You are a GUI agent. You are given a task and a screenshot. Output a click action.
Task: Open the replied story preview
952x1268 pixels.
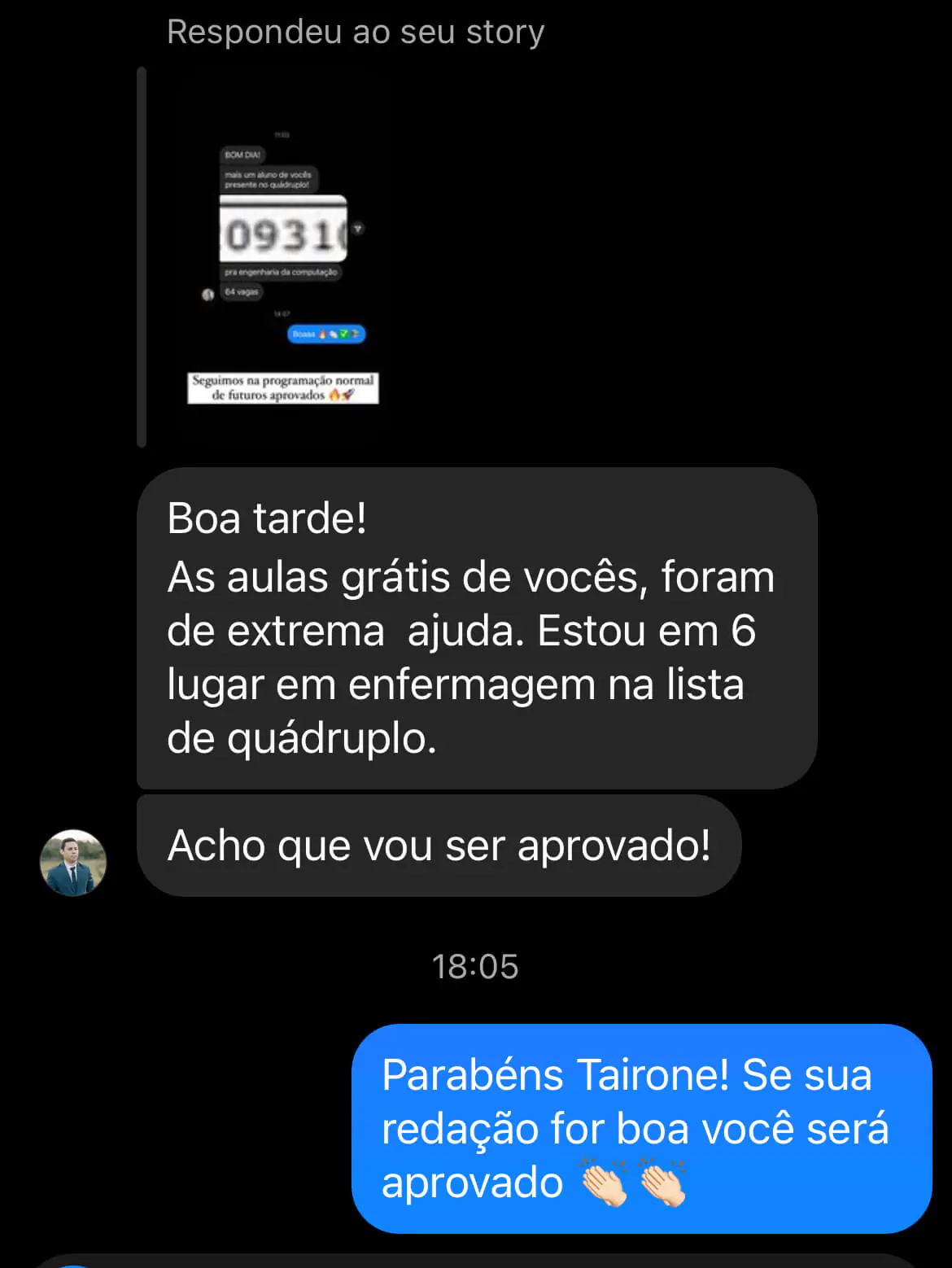click(x=282, y=259)
